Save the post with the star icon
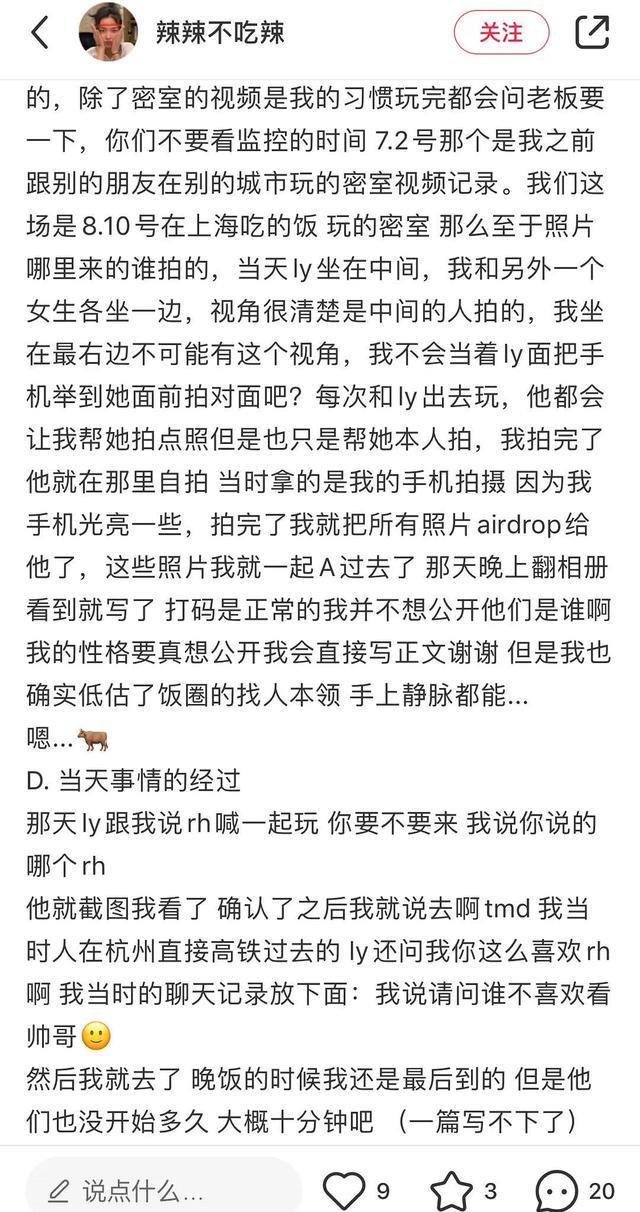This screenshot has height=1212, width=640. point(451,1190)
